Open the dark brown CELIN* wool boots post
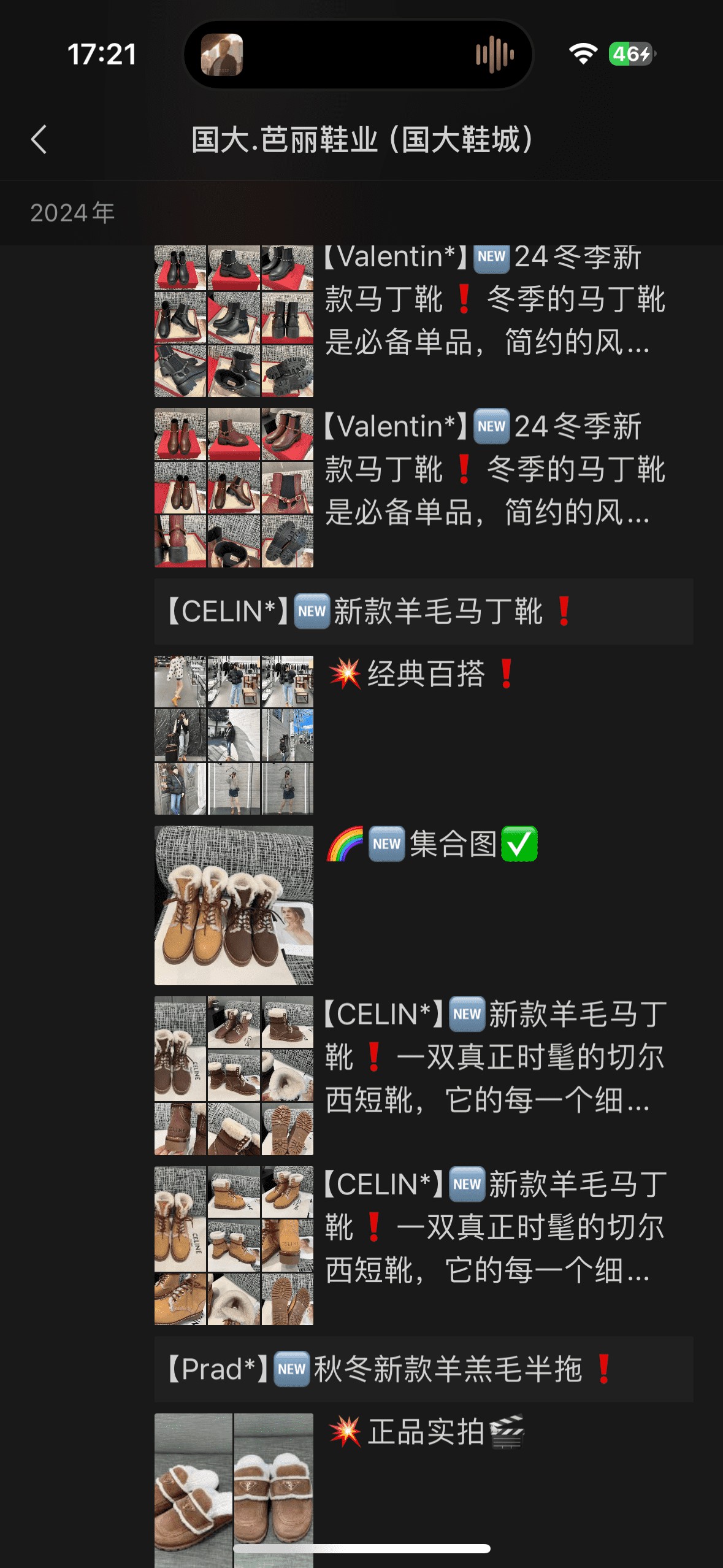This screenshot has height=1568, width=723. coord(423,1075)
